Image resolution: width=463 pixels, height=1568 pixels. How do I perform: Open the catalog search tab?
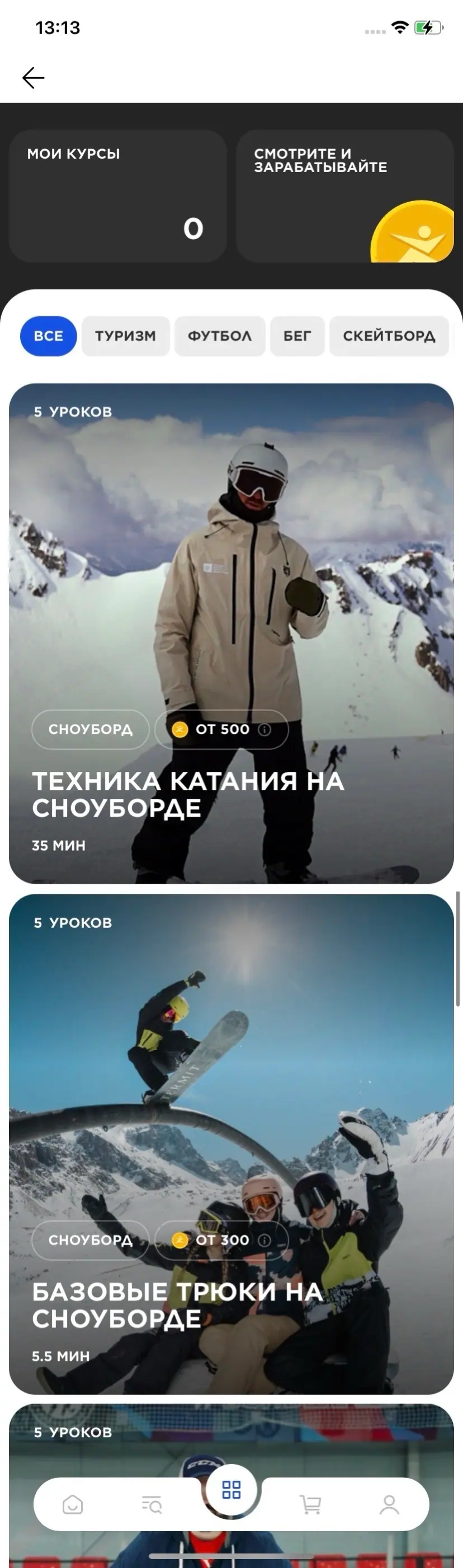tap(152, 1505)
